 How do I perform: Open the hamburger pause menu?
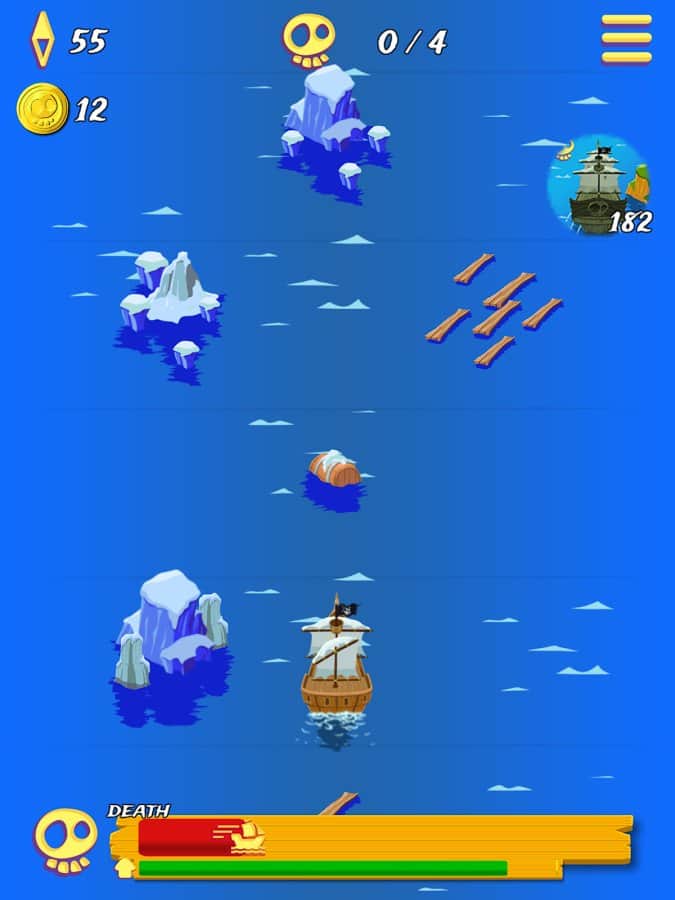tap(626, 39)
